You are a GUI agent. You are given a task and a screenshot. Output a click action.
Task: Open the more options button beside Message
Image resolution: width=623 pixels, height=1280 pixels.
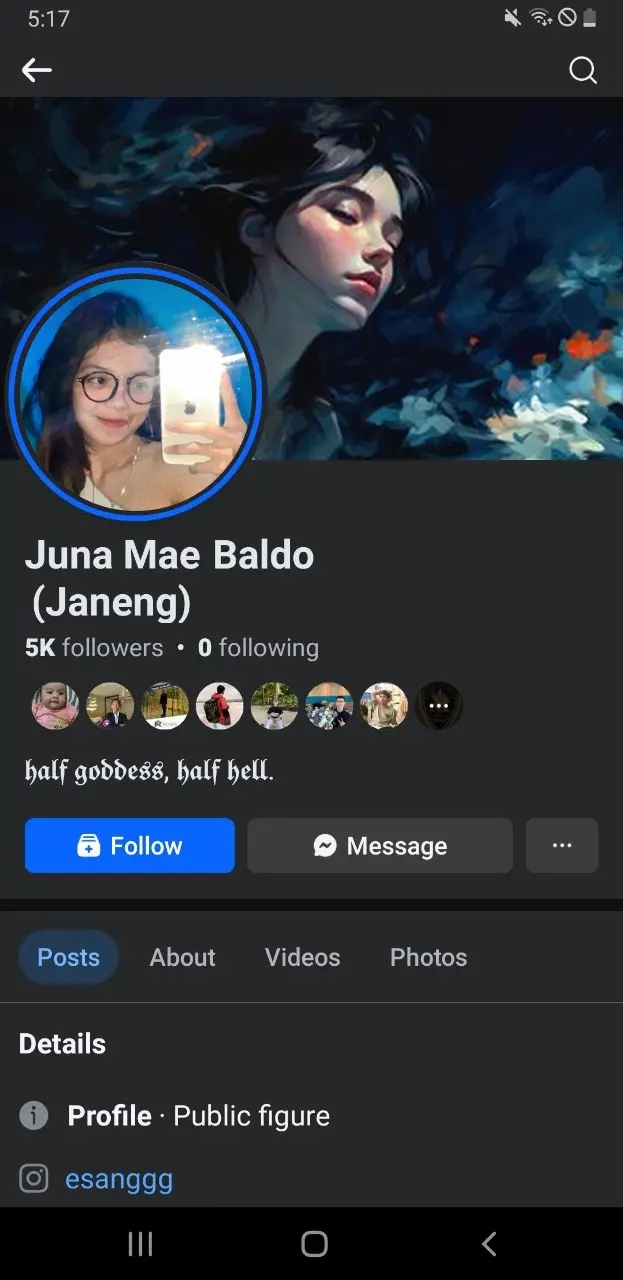562,846
